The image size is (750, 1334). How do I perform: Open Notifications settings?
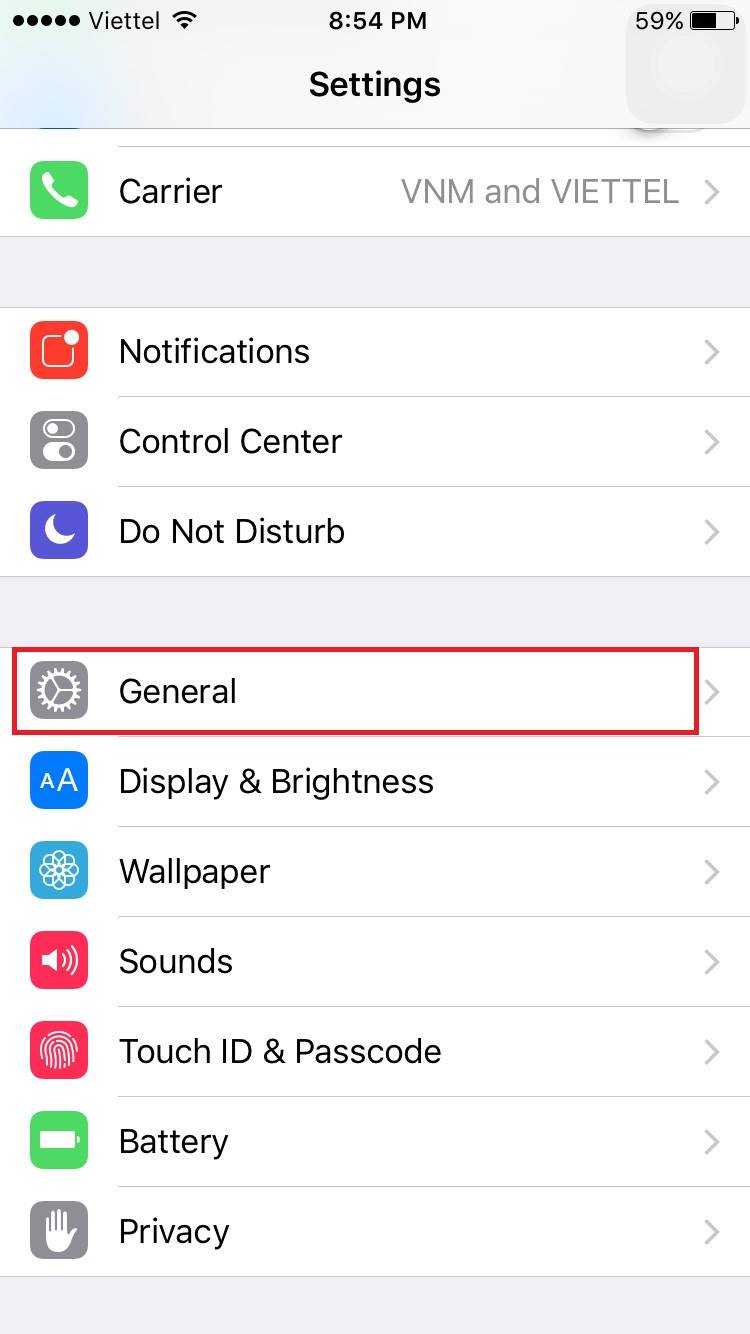coord(375,352)
